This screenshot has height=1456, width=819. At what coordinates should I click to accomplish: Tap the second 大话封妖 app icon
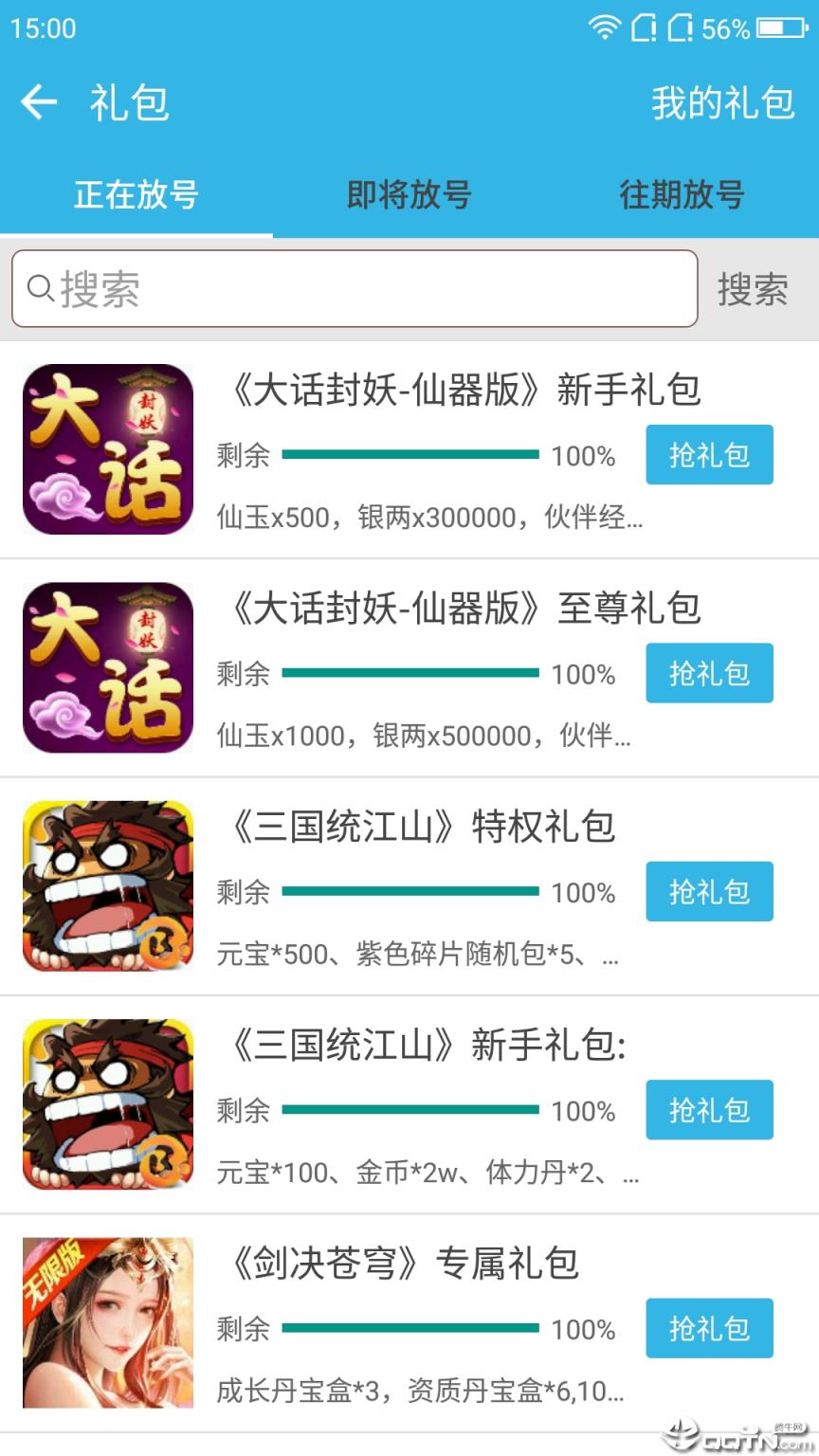click(107, 668)
